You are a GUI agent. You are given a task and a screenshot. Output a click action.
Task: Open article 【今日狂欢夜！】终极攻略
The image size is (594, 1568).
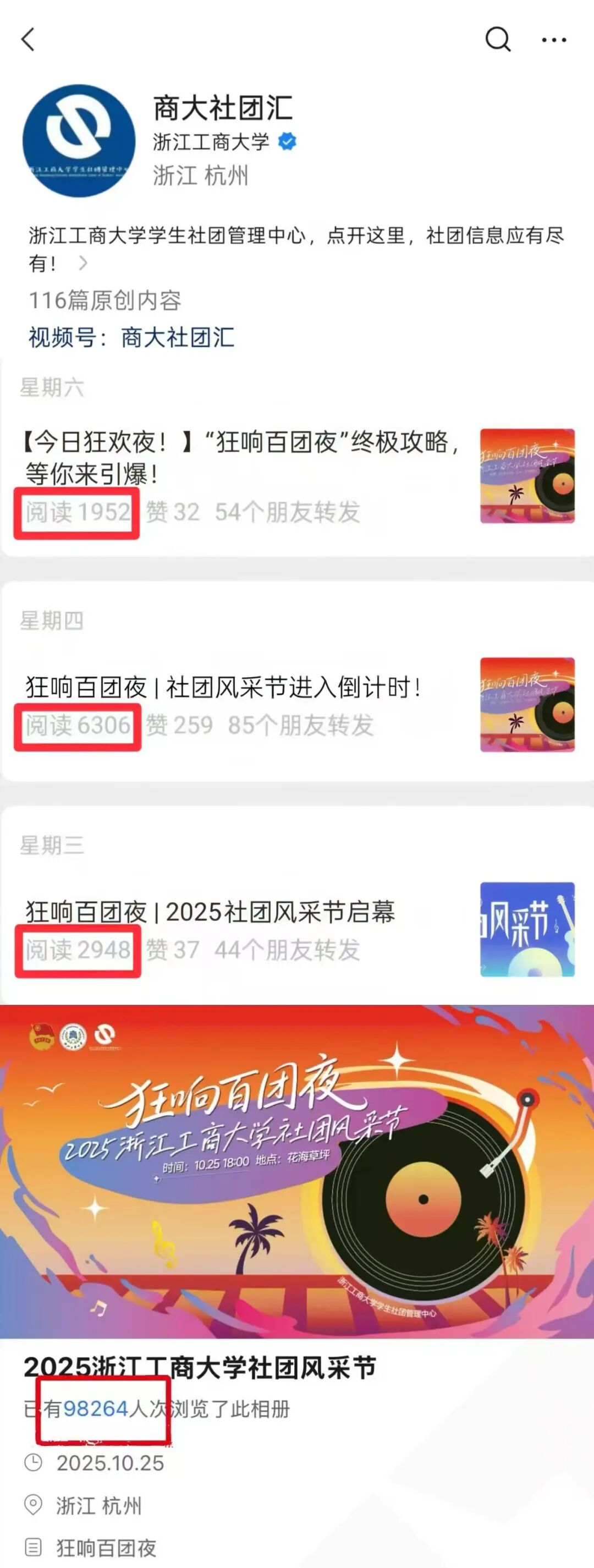tap(244, 457)
